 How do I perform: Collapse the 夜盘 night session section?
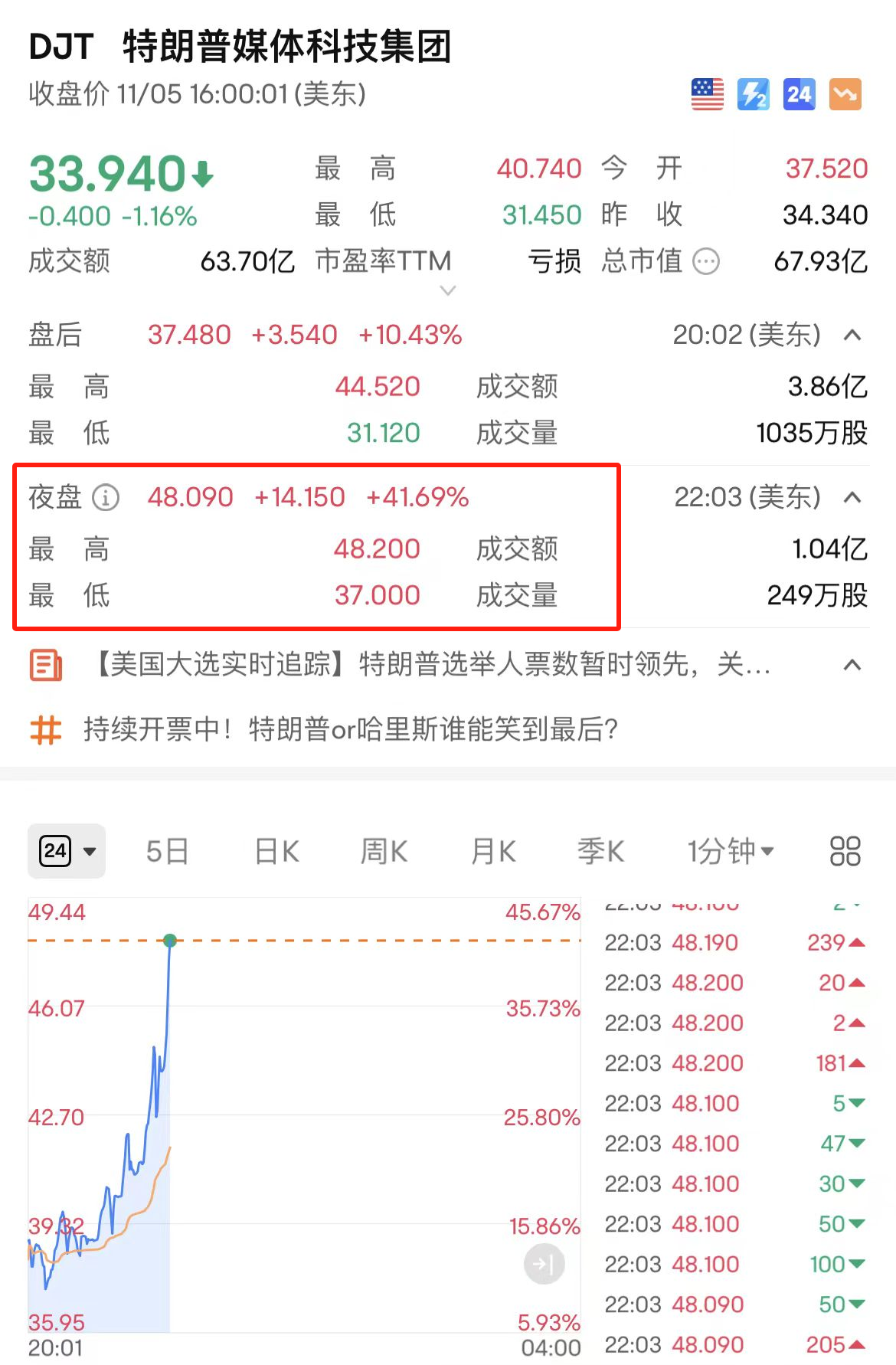(852, 497)
